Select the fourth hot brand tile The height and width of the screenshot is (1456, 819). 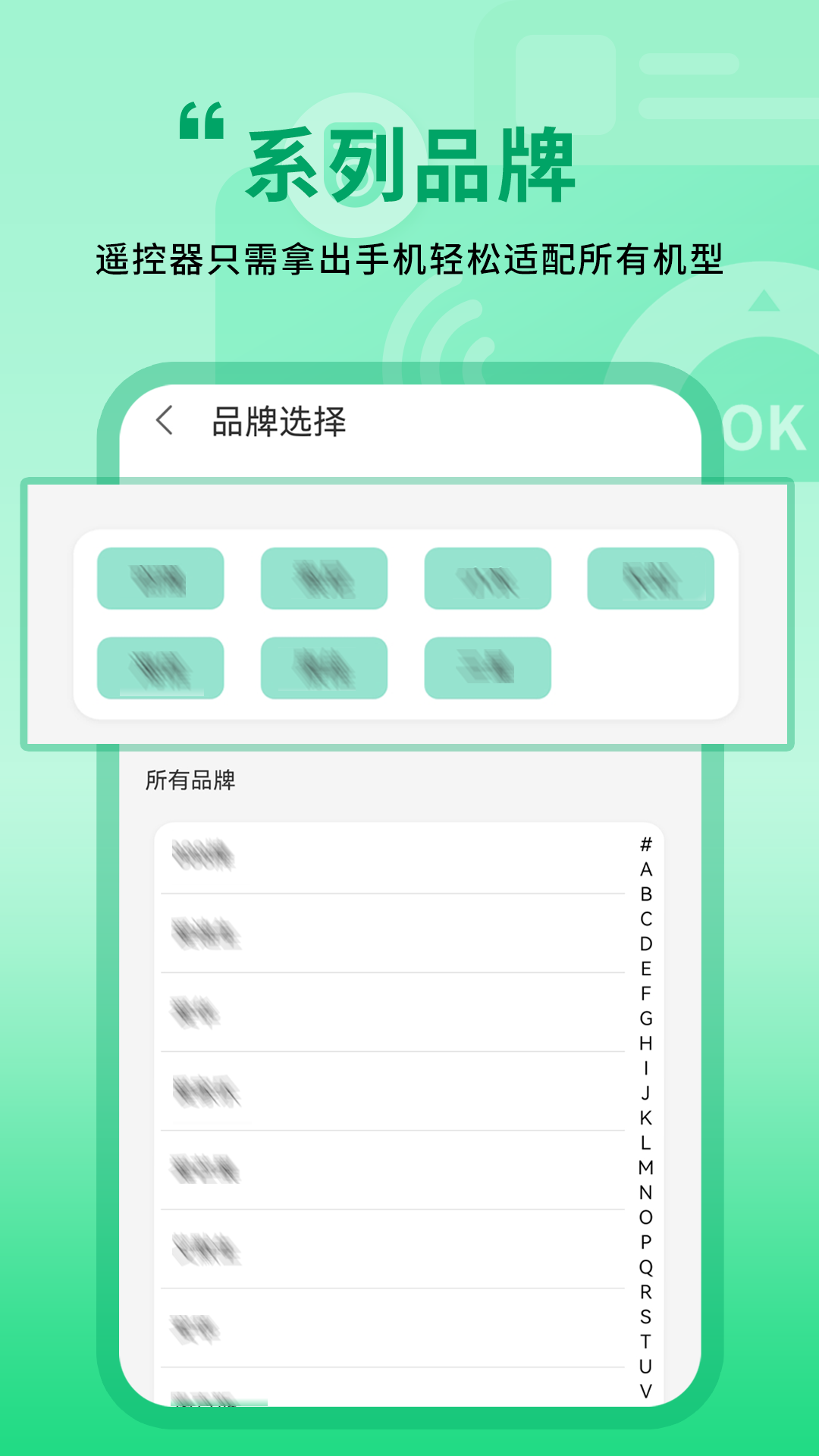tap(653, 579)
